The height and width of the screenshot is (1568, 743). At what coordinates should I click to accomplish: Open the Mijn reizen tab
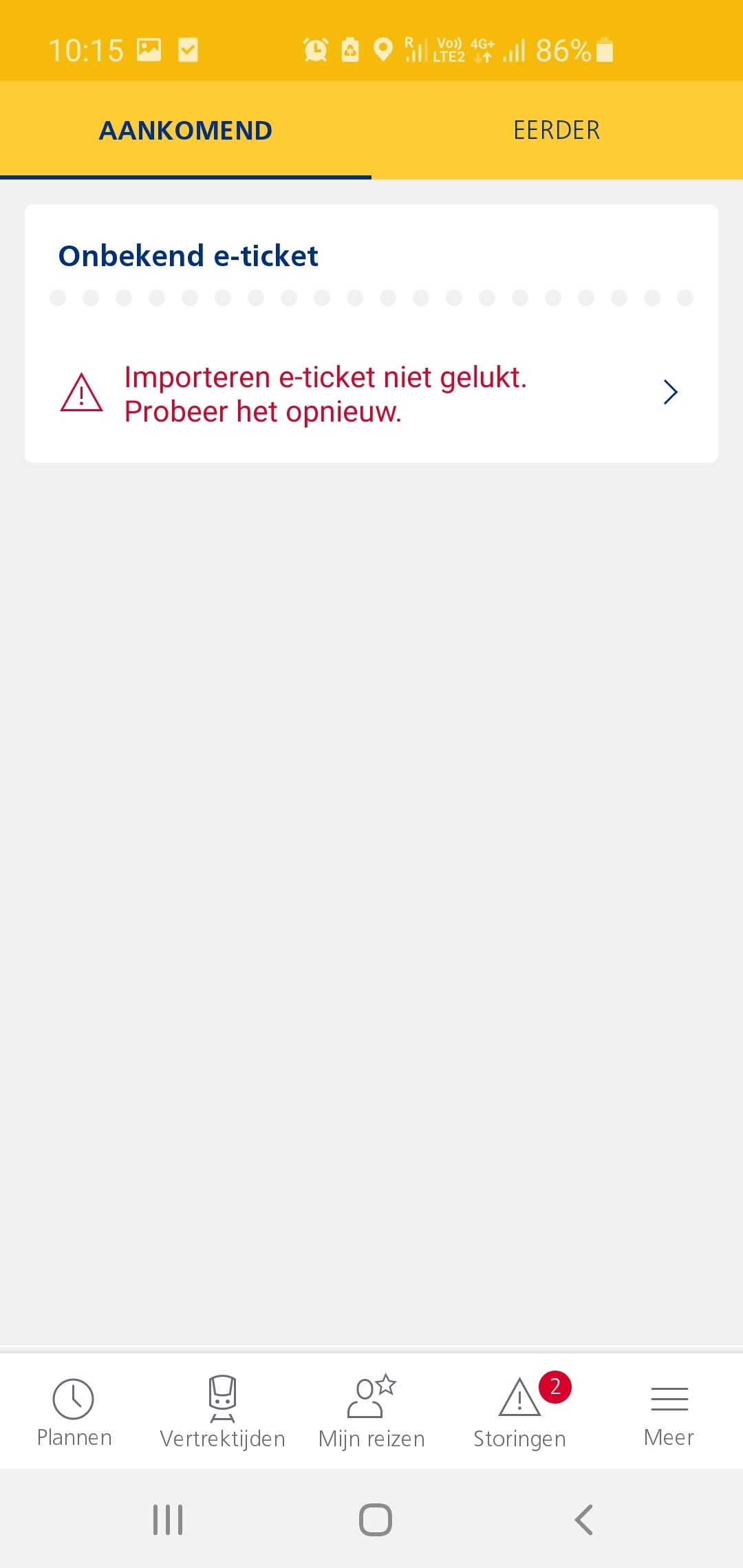371,1412
